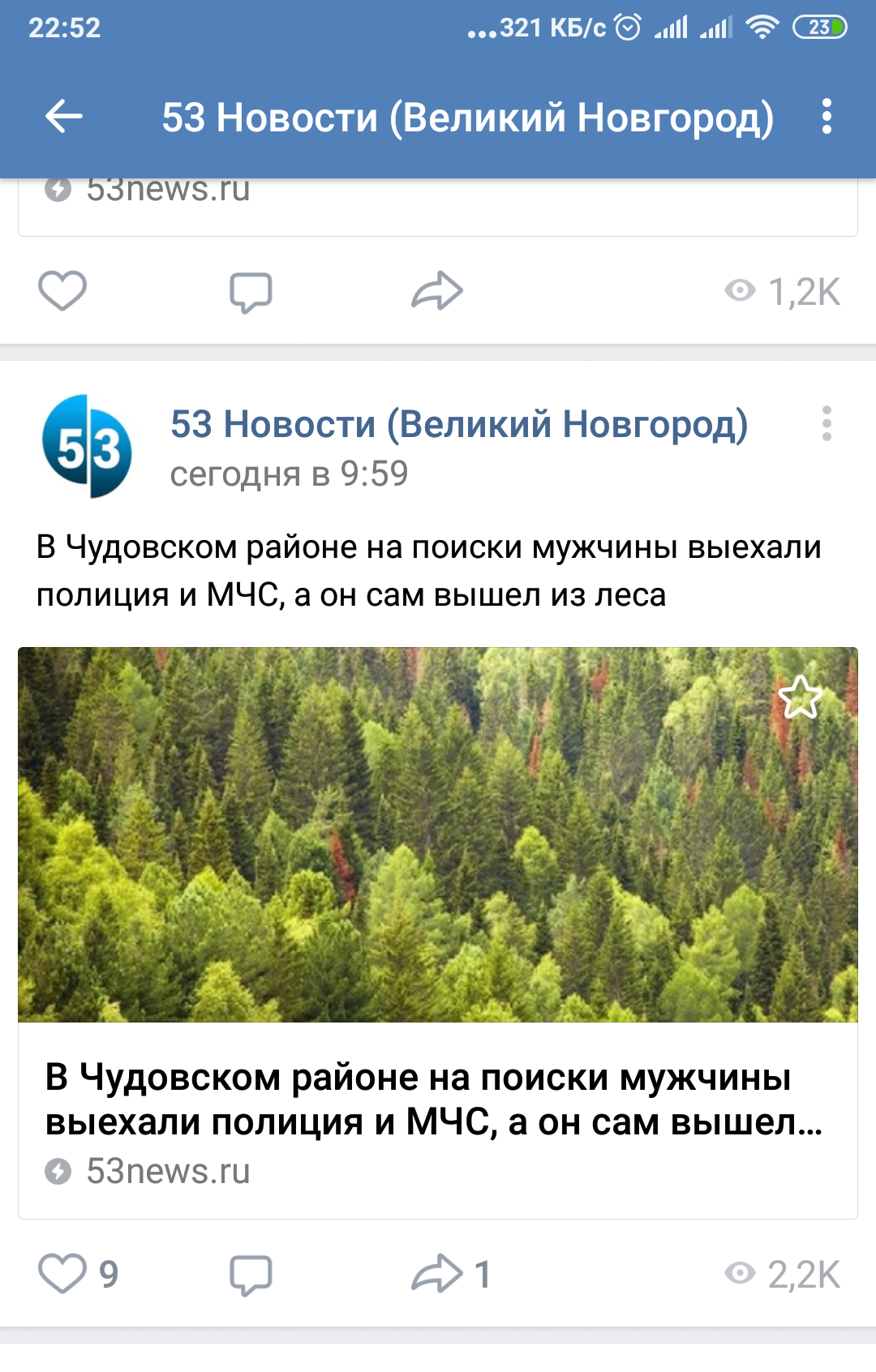Comment on the post with 1,2K views
Screen dimensions: 876x1372
point(251,292)
